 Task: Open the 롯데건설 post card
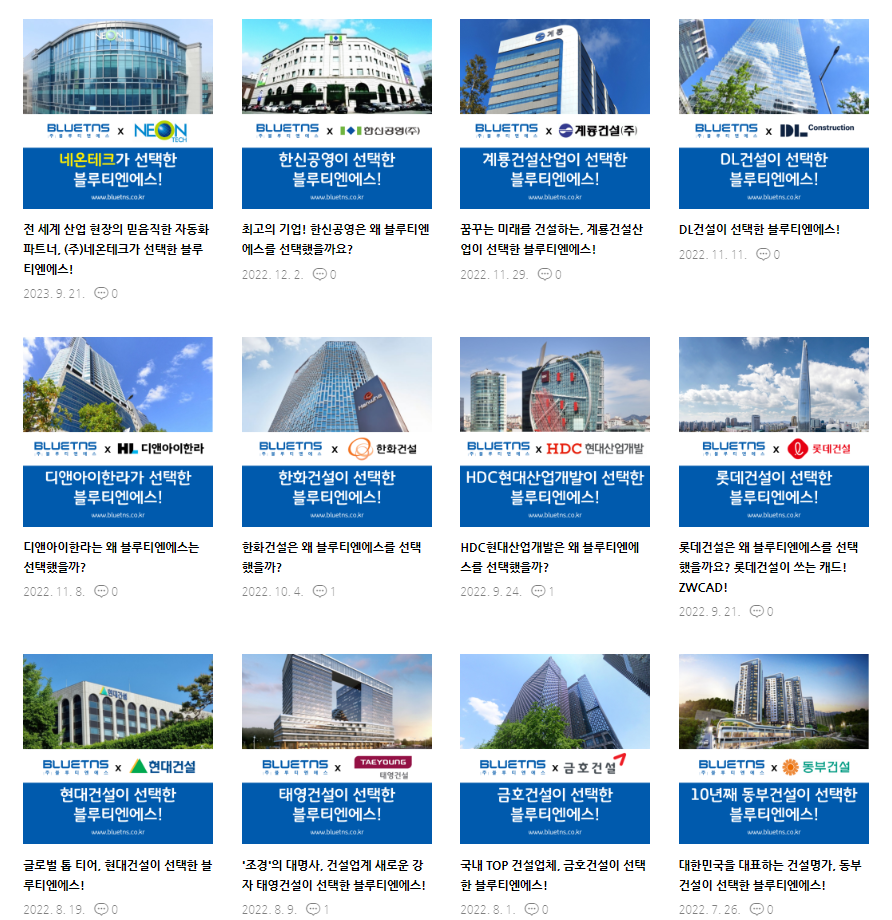click(x=773, y=431)
